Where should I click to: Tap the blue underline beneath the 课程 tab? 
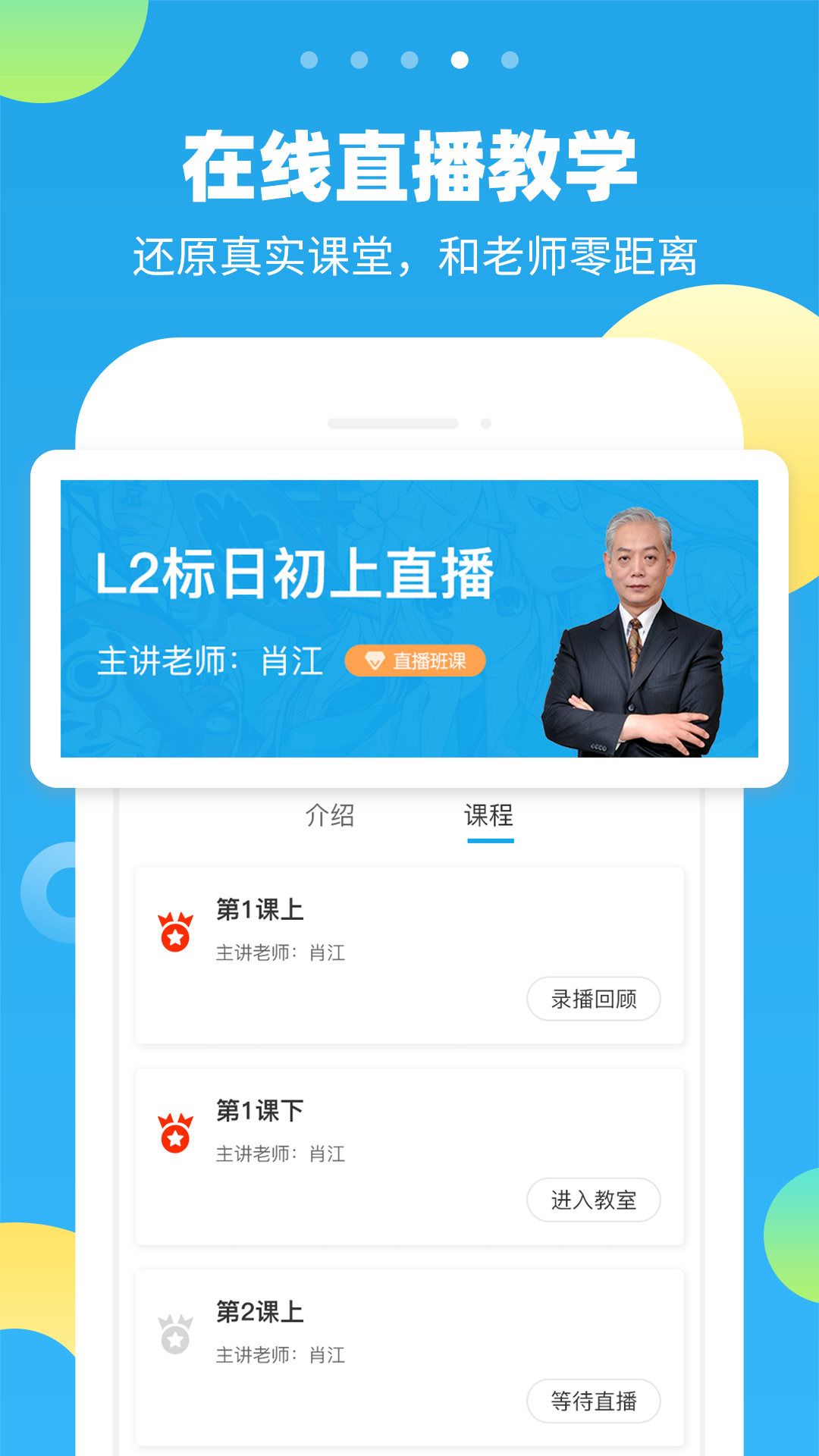coord(489,842)
